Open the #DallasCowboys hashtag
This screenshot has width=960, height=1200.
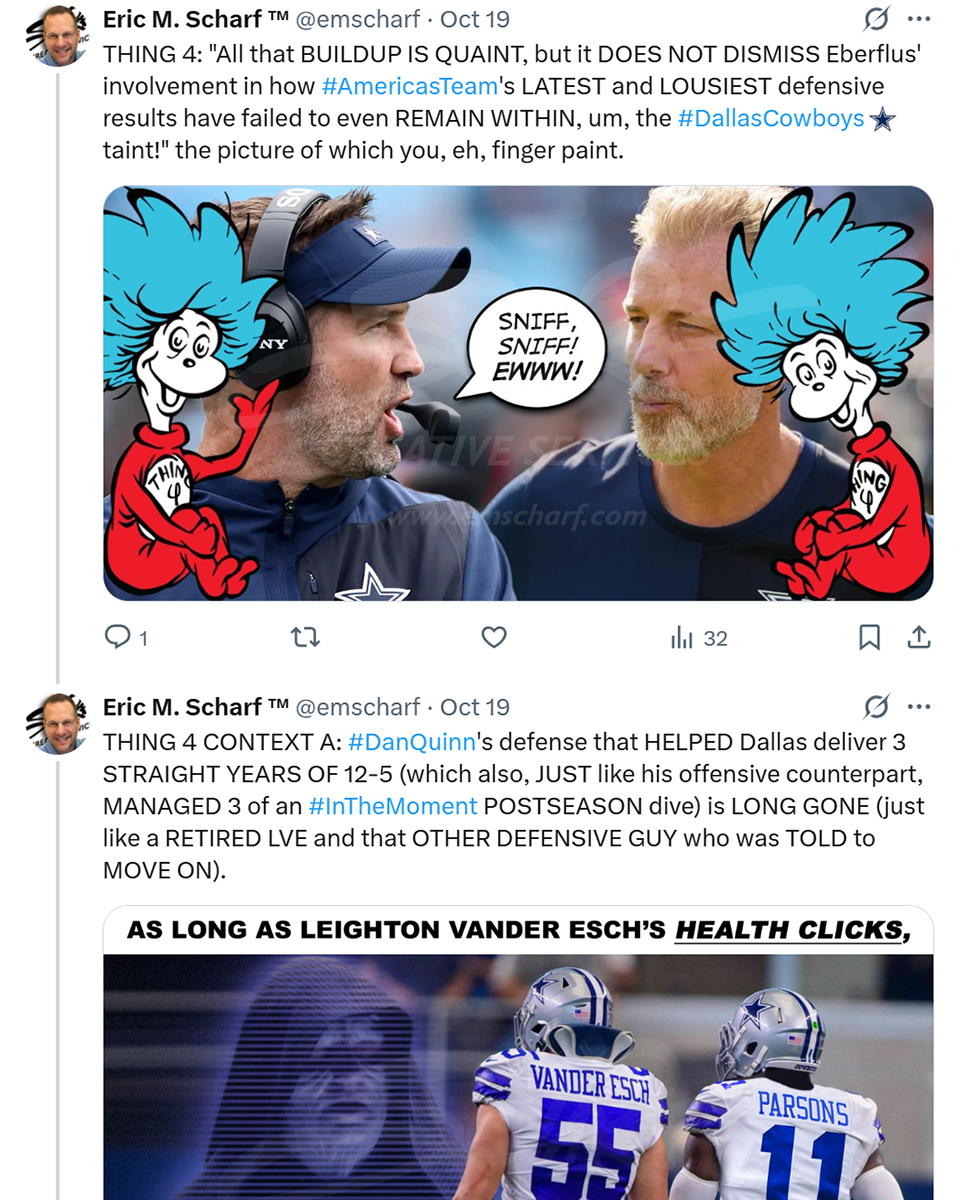771,118
